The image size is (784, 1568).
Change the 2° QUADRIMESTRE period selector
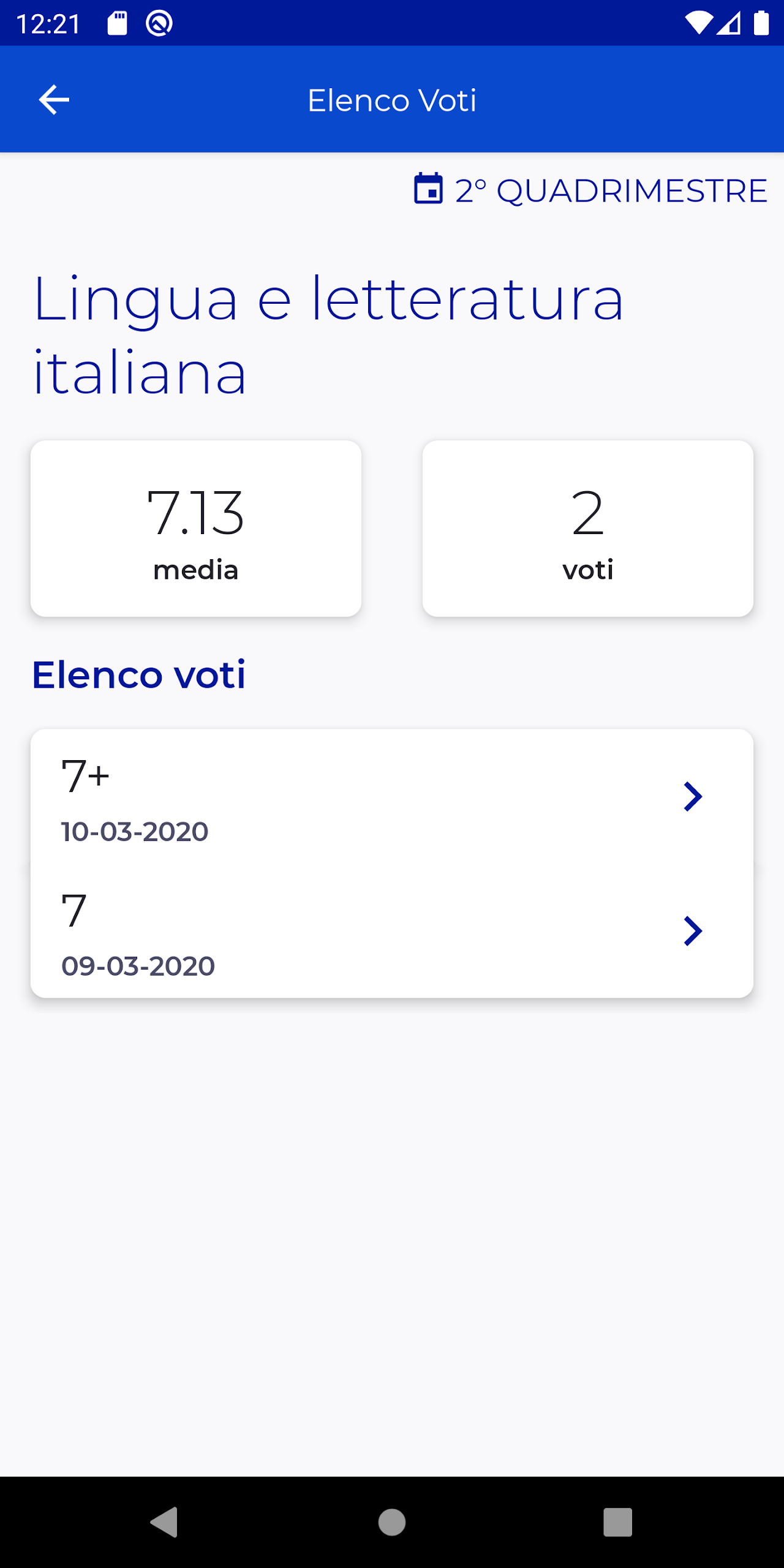590,190
